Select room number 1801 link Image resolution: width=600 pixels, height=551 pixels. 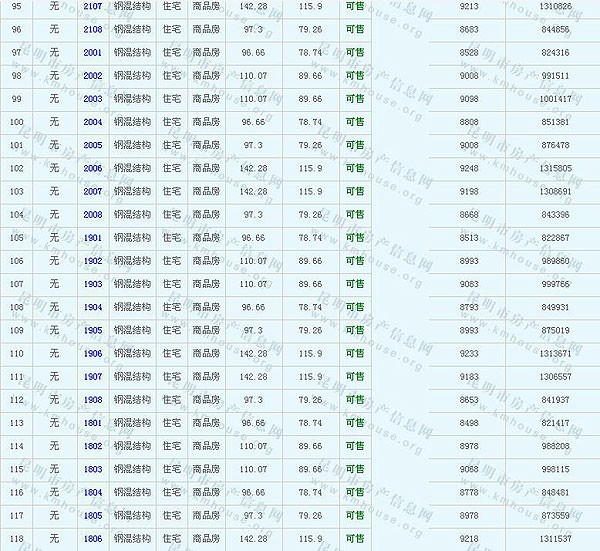click(93, 423)
